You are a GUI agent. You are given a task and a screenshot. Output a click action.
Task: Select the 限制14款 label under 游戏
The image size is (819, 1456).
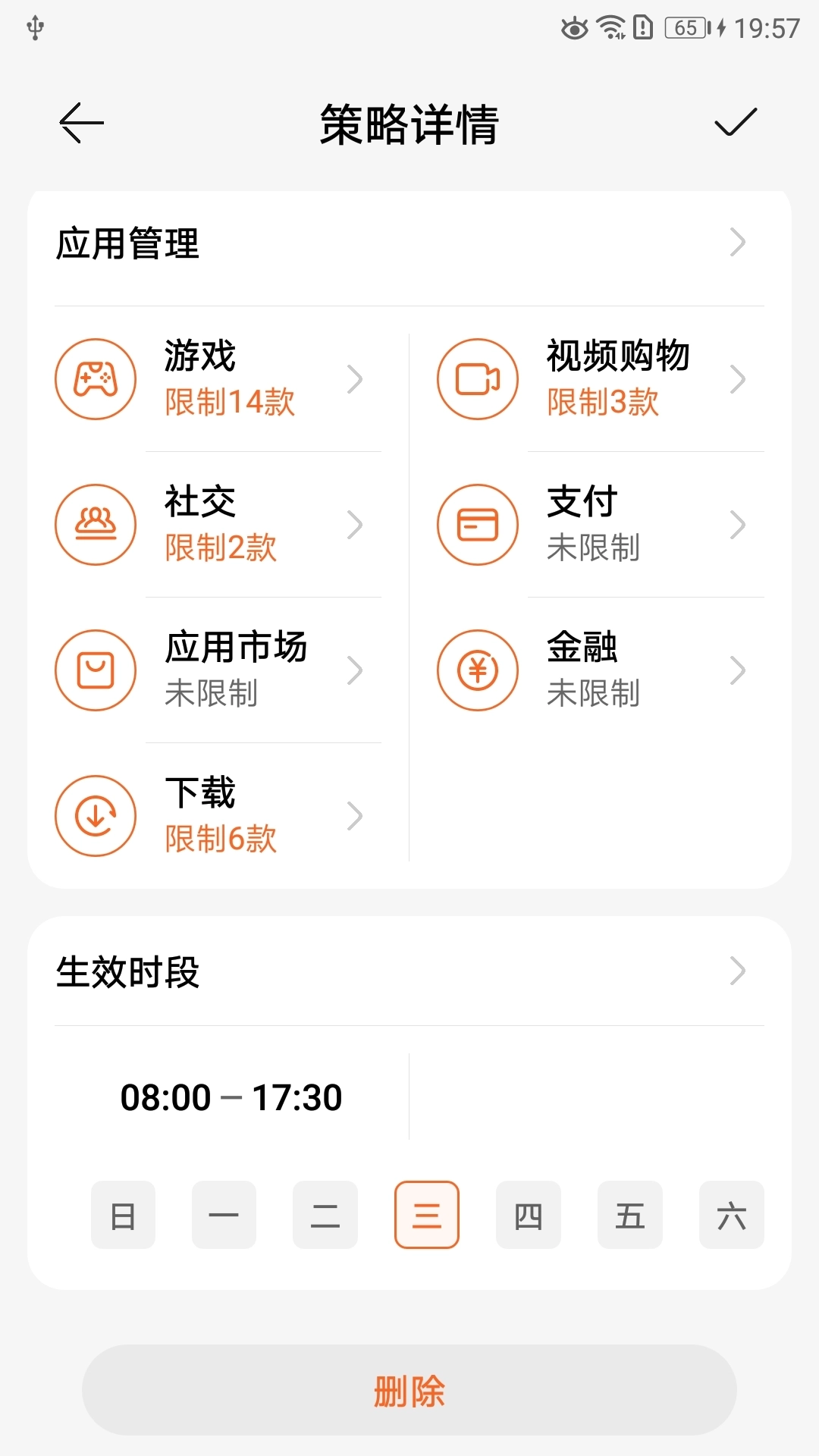point(227,405)
